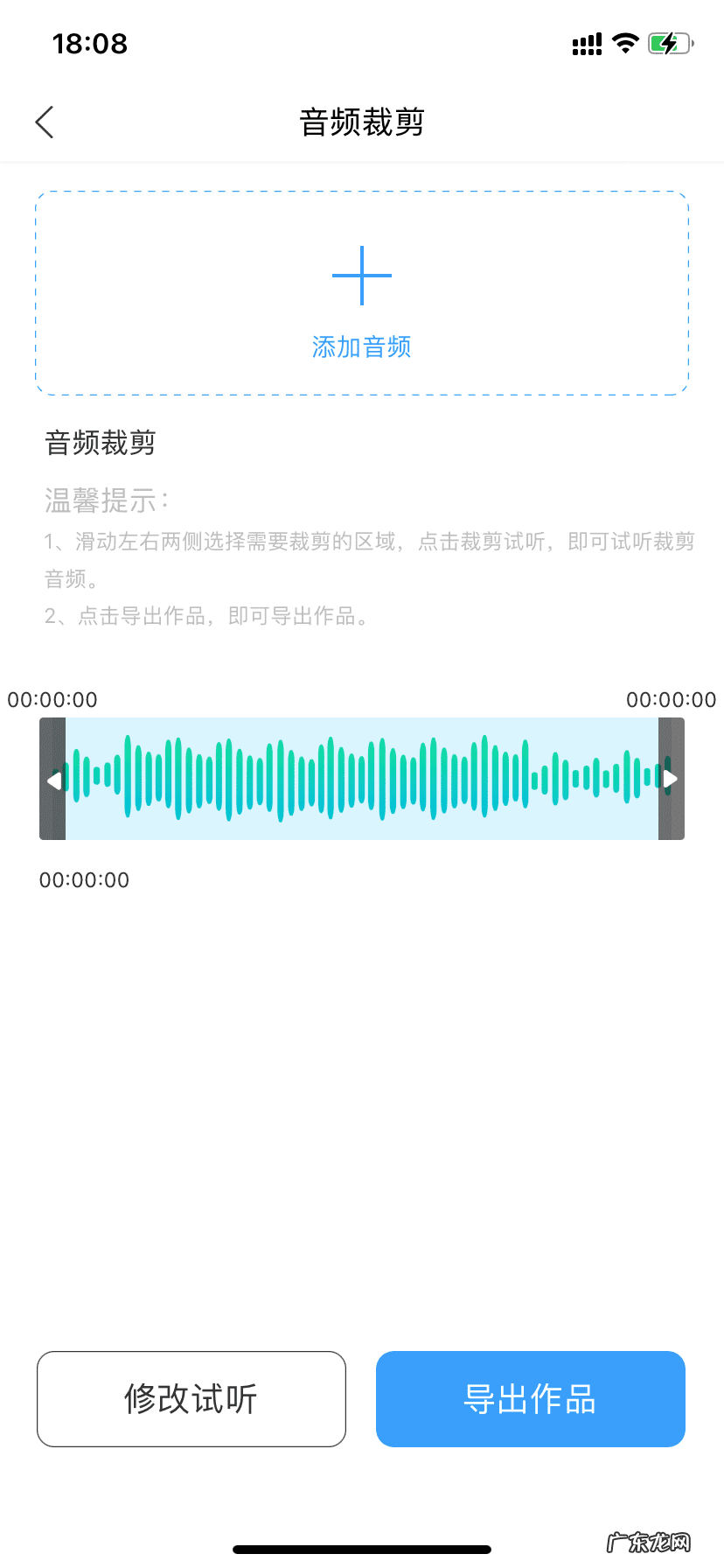724x1568 pixels.
Task: Click the left trim handle arrow
Action: pos(53,779)
